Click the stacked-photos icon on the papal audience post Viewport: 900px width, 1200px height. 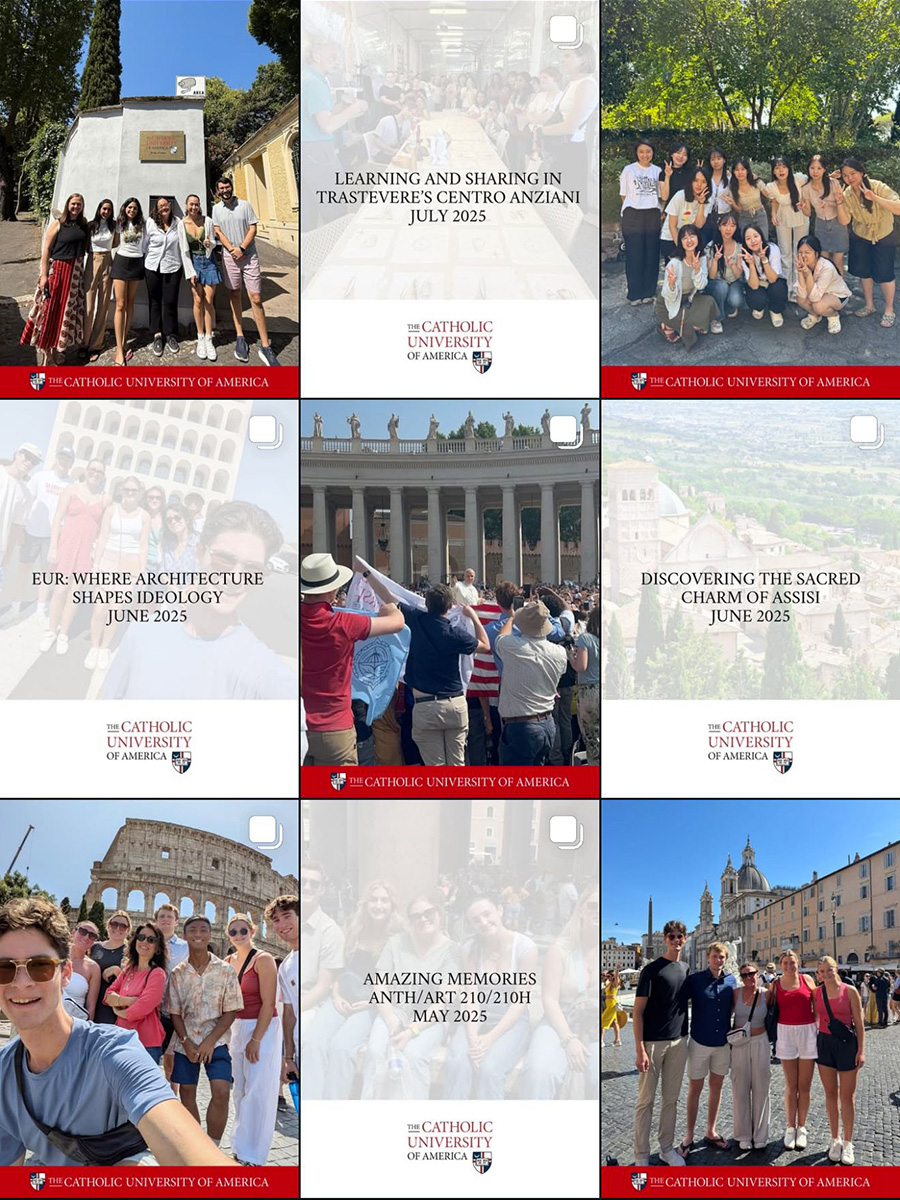(x=565, y=432)
